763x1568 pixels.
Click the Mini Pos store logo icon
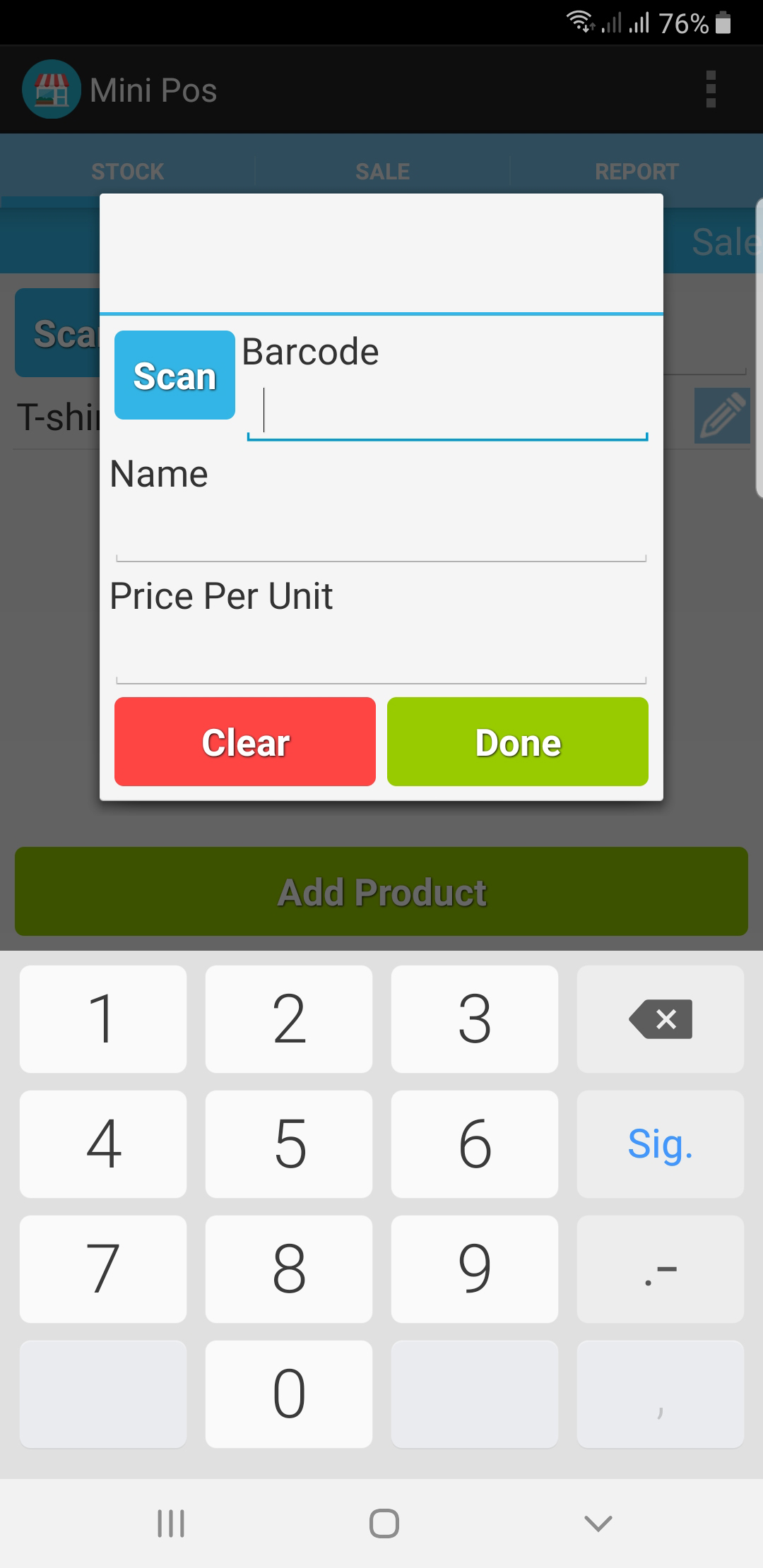[50, 90]
